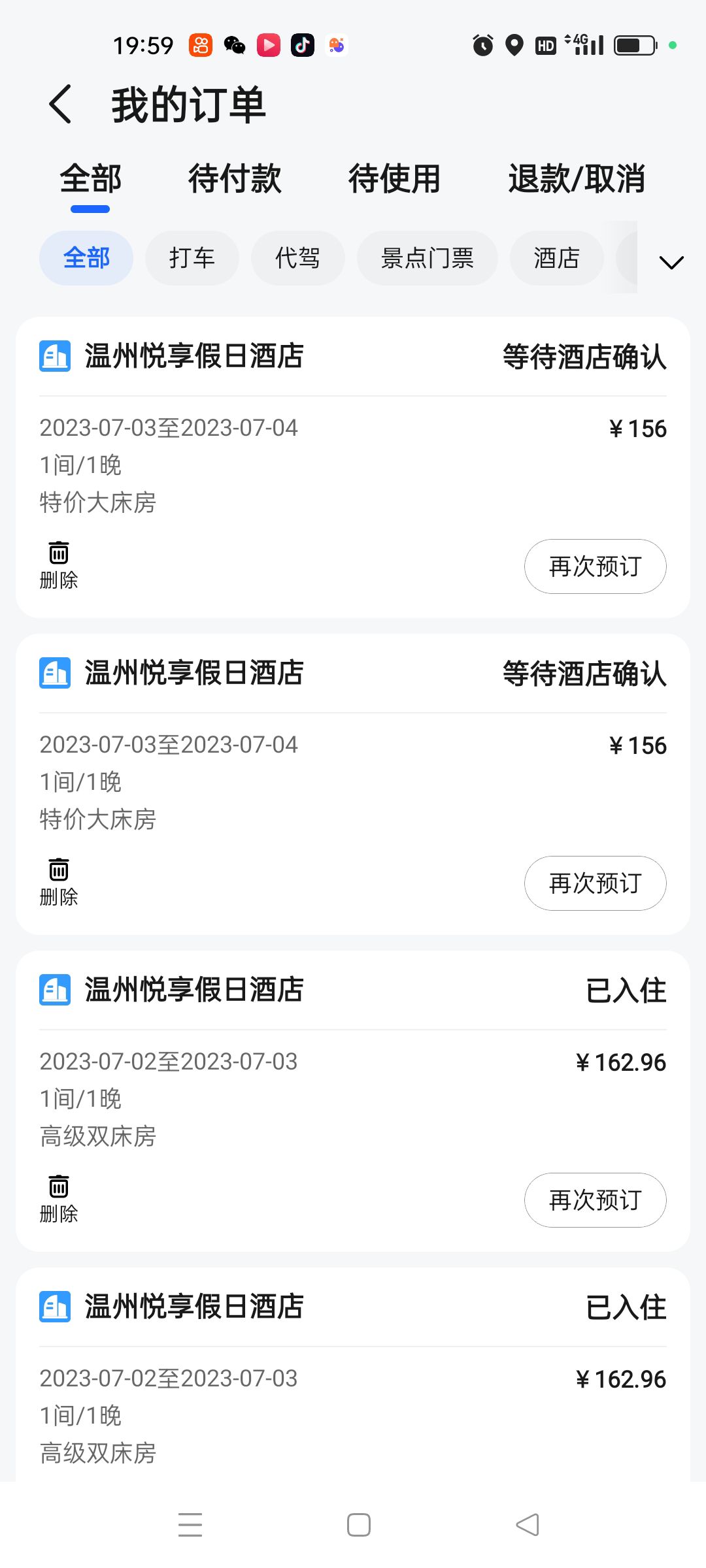This screenshot has width=706, height=1568.
Task: Filter orders by 打车
Action: pyautogui.click(x=192, y=258)
